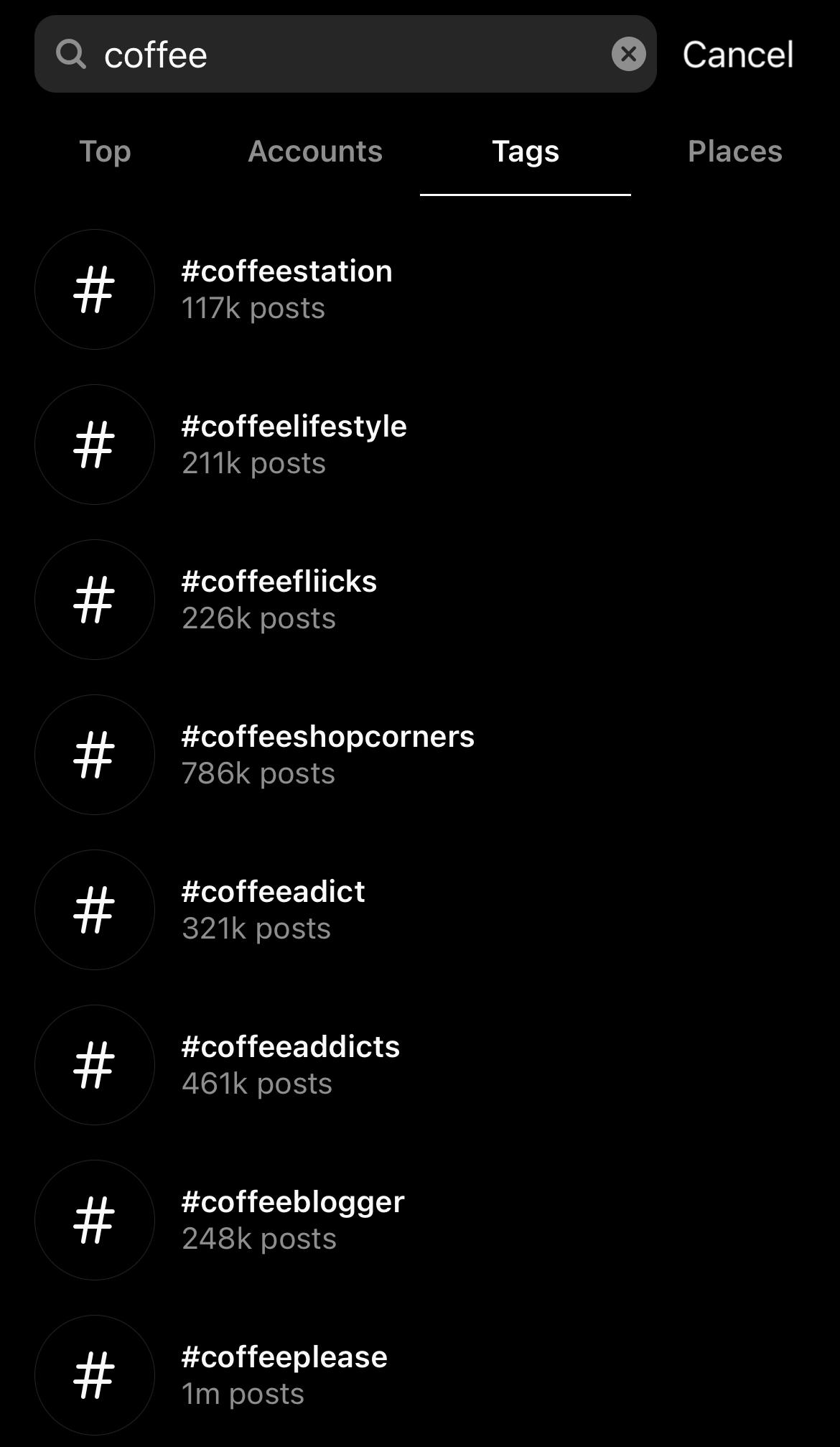This screenshot has height=1447, width=840.
Task: Open the #coffeeshopcorners hashtag
Action: [x=328, y=755]
